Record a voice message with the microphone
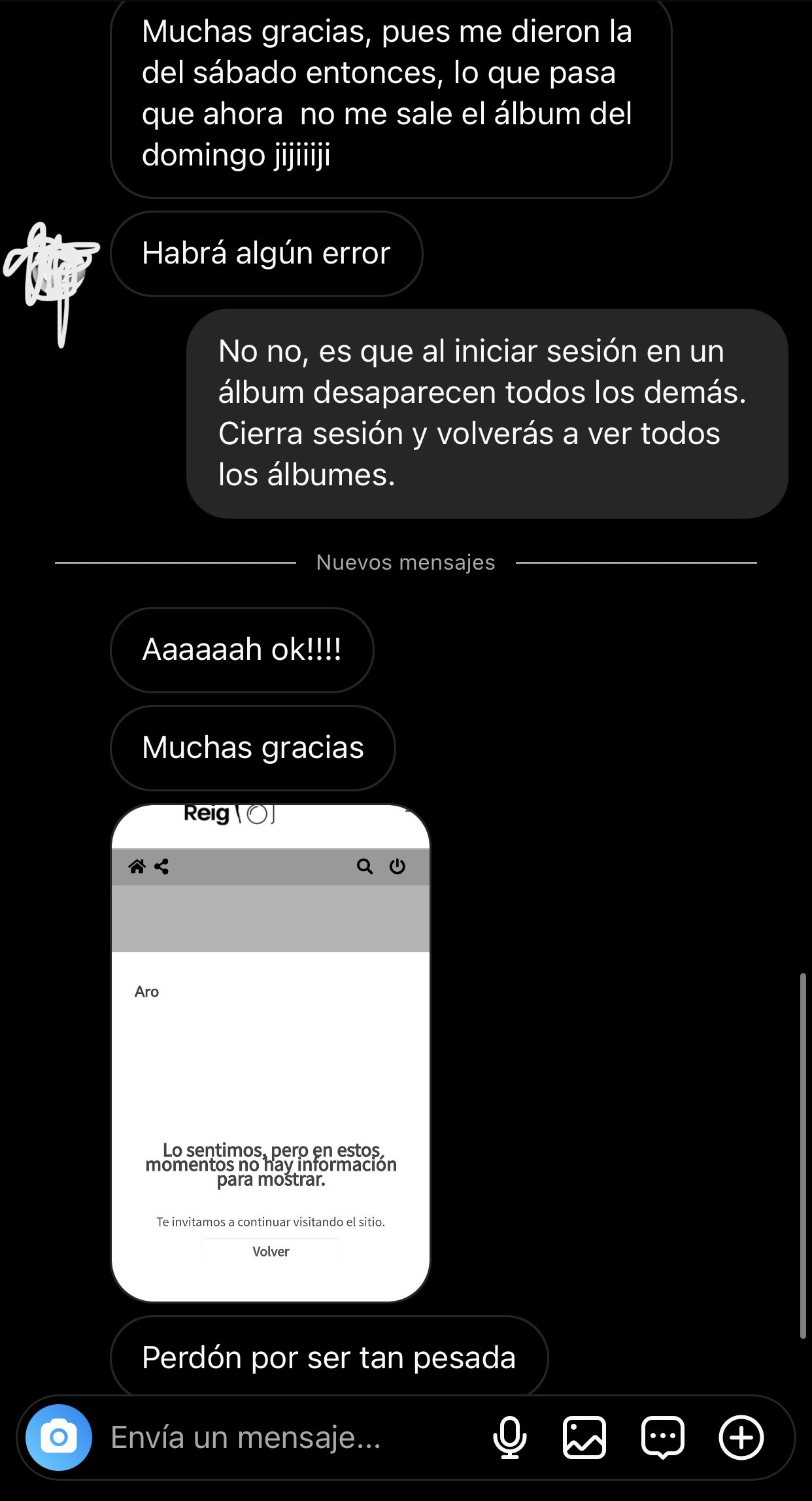This screenshot has width=812, height=1501. (x=509, y=1437)
